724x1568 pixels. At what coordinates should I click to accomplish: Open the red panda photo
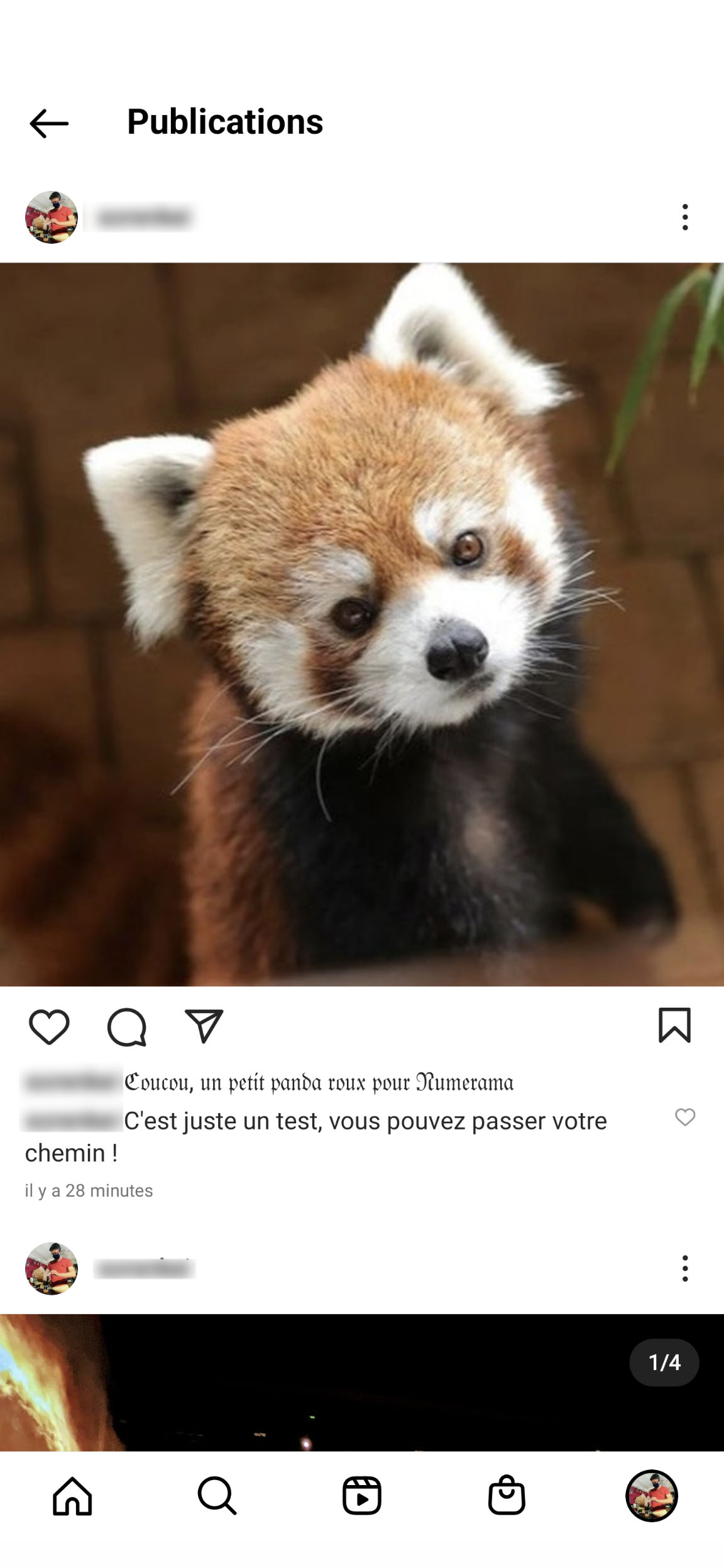tap(362, 624)
